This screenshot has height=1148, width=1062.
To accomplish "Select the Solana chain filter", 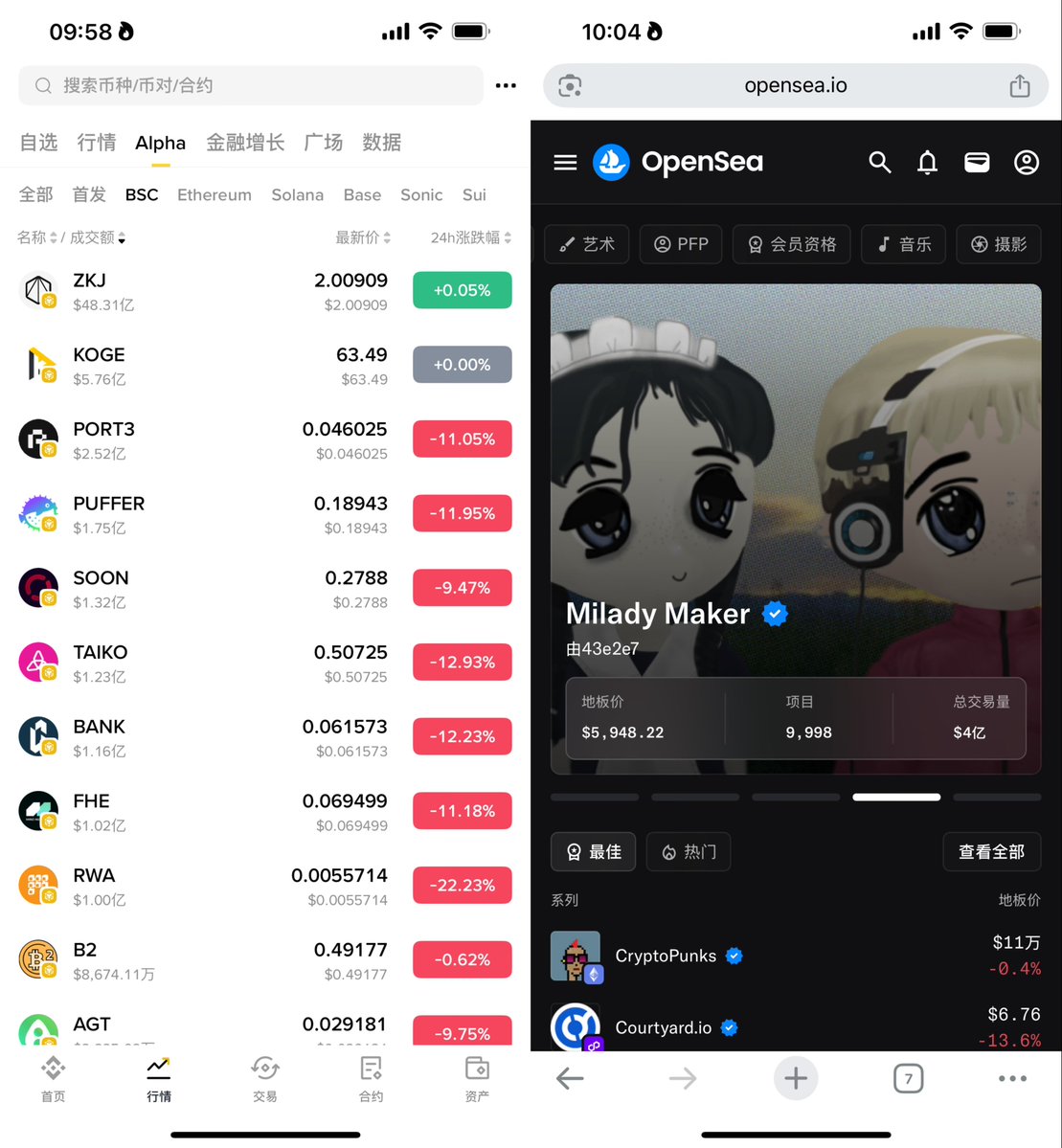I will tap(297, 194).
